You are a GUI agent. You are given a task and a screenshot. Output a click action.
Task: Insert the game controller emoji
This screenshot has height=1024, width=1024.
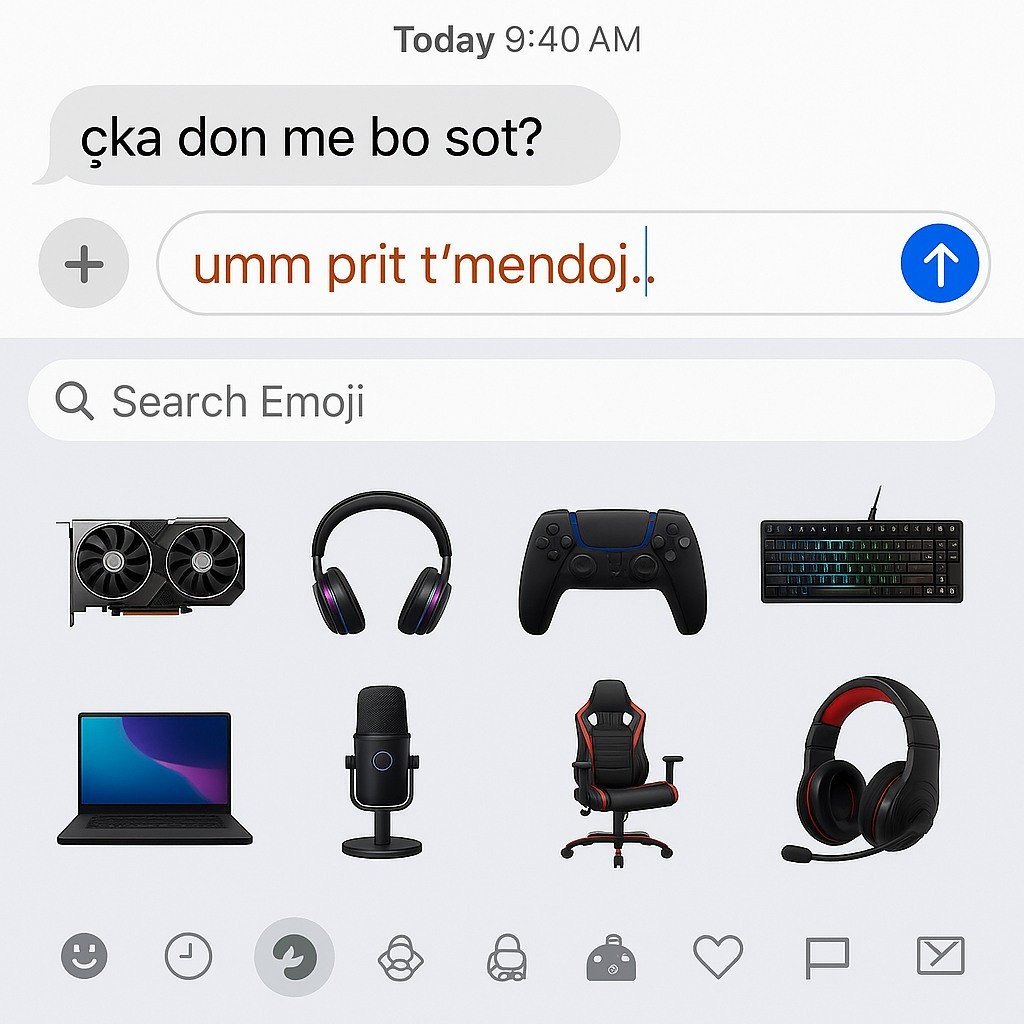point(612,570)
